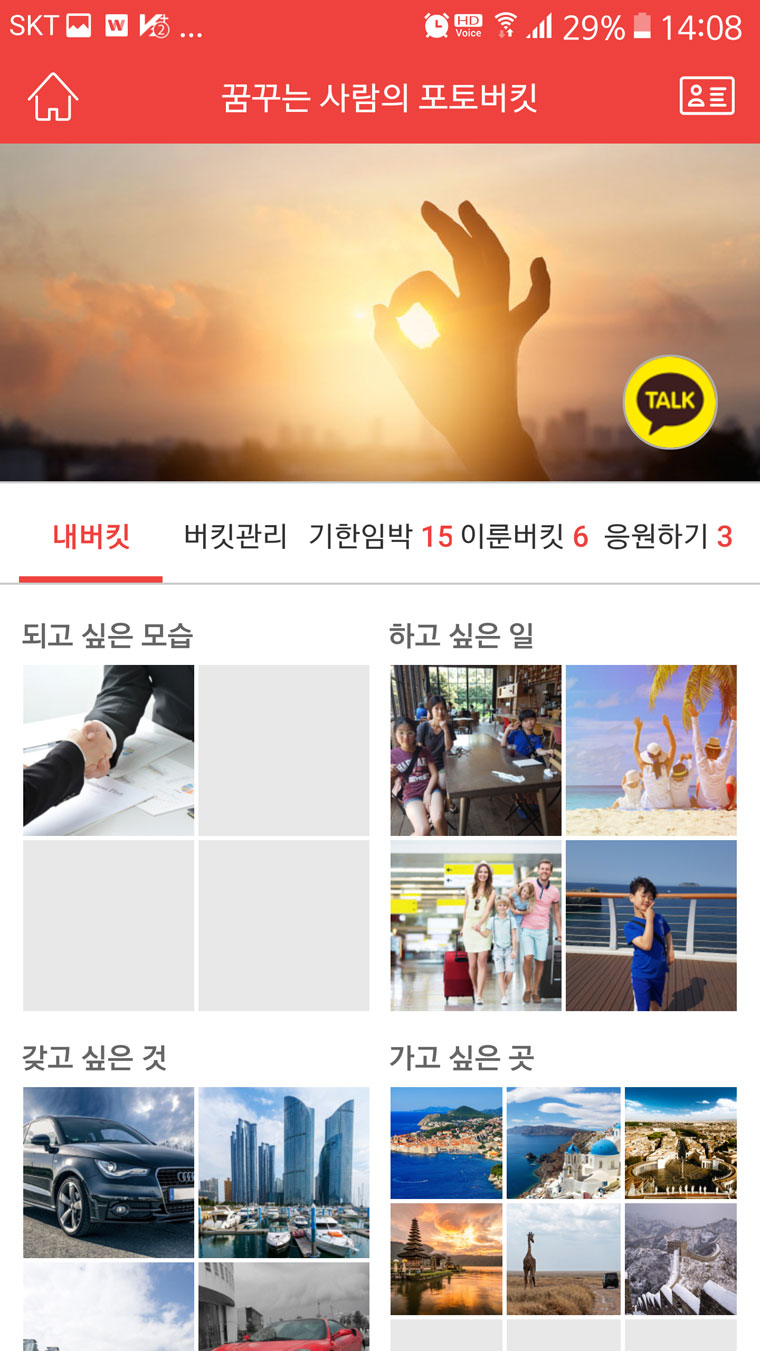Open the Great Wall snow photo
This screenshot has height=1351, width=760.
click(680, 1259)
